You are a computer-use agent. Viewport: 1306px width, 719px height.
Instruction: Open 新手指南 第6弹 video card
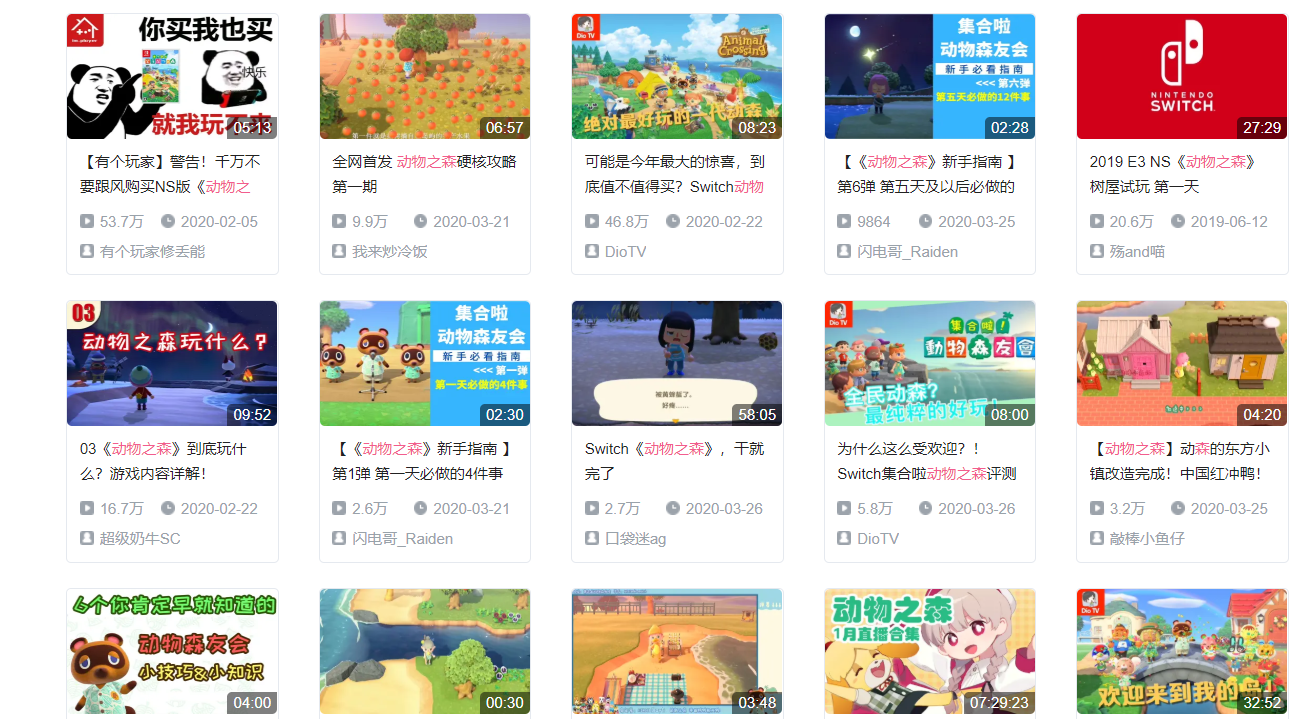point(929,174)
